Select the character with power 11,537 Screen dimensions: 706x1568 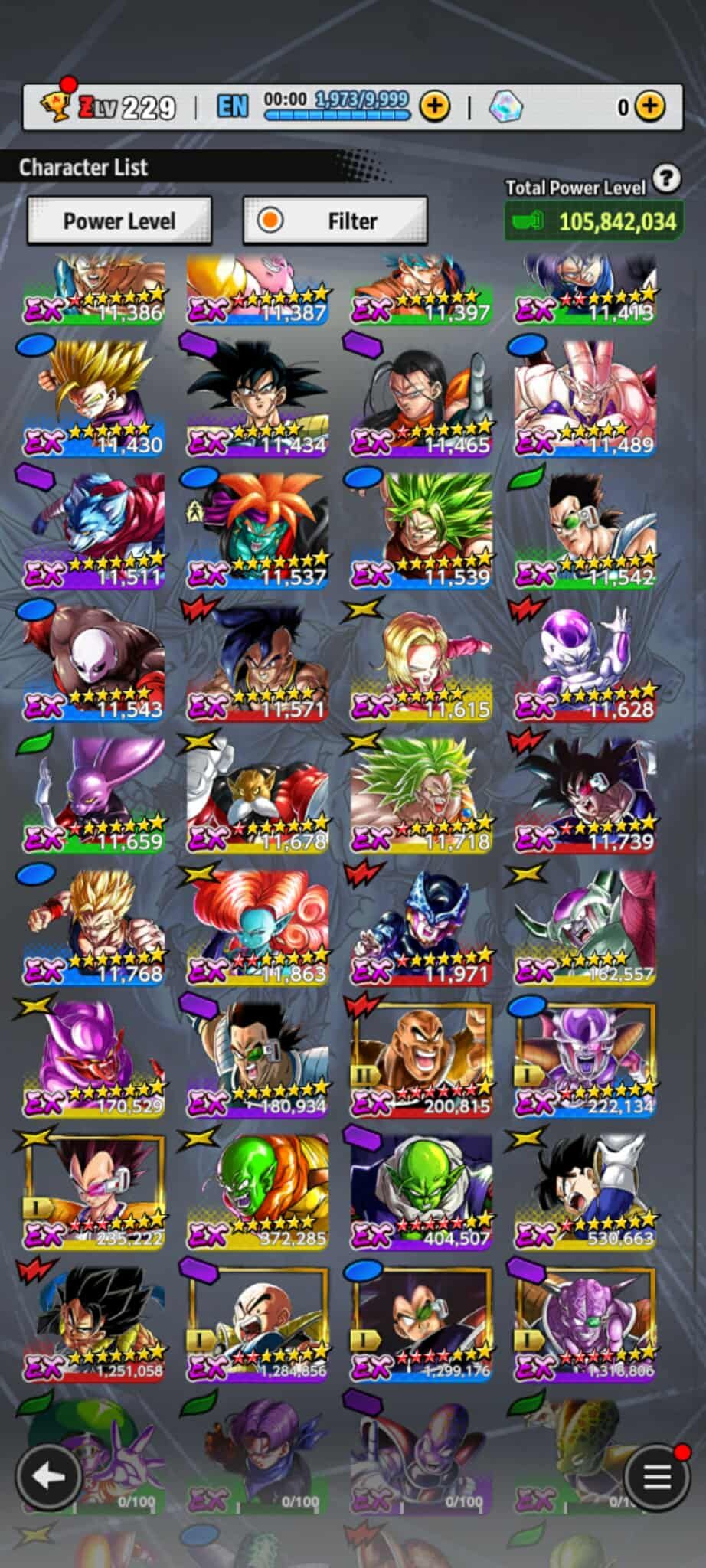coord(257,530)
